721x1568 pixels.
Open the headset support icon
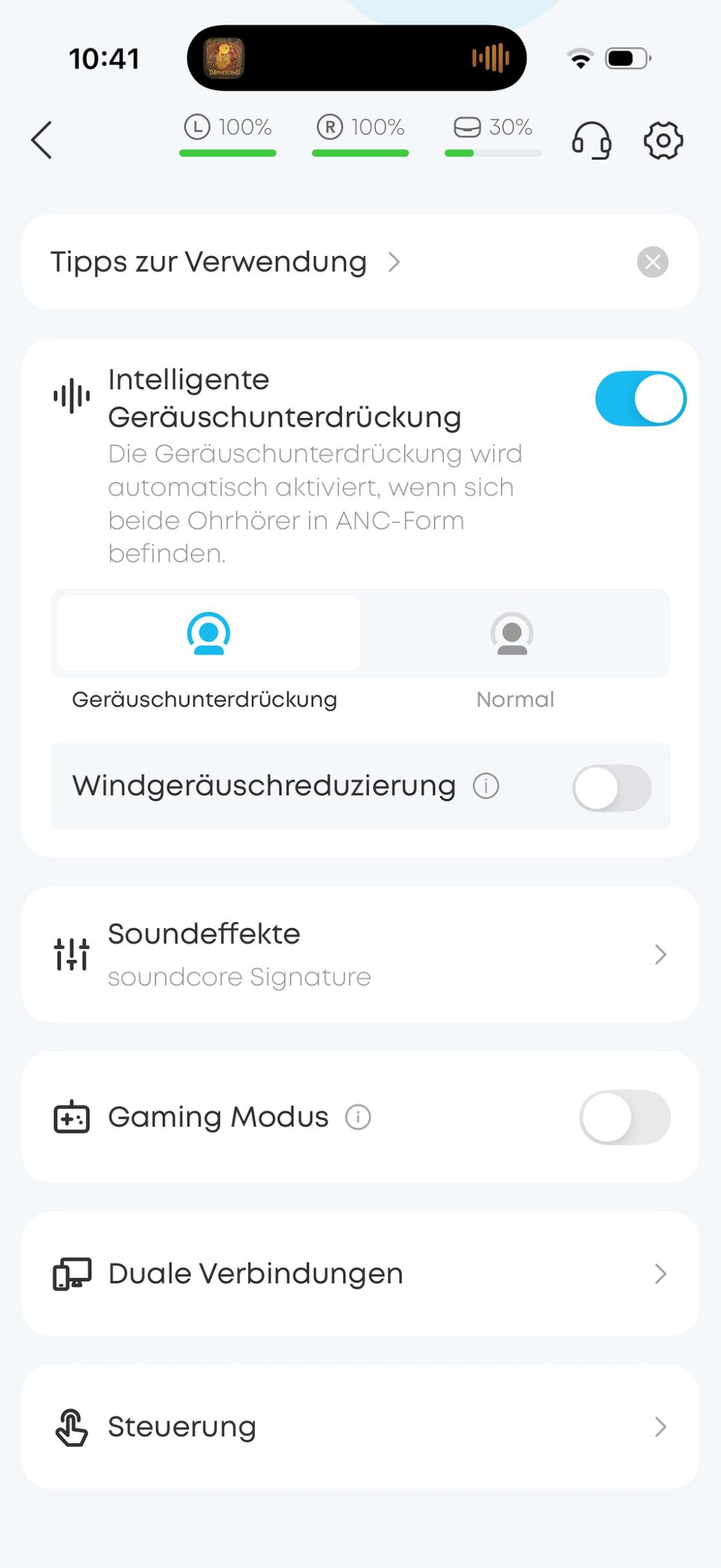[x=591, y=140]
